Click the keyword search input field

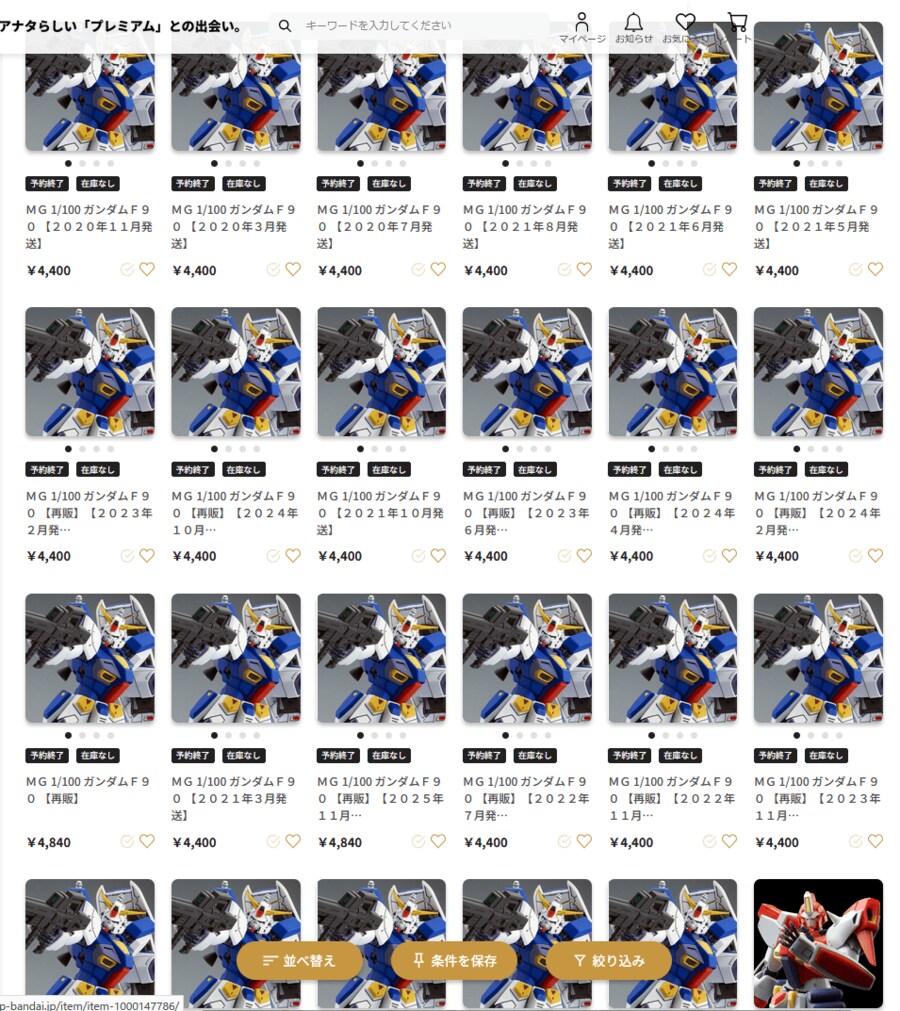[400, 24]
